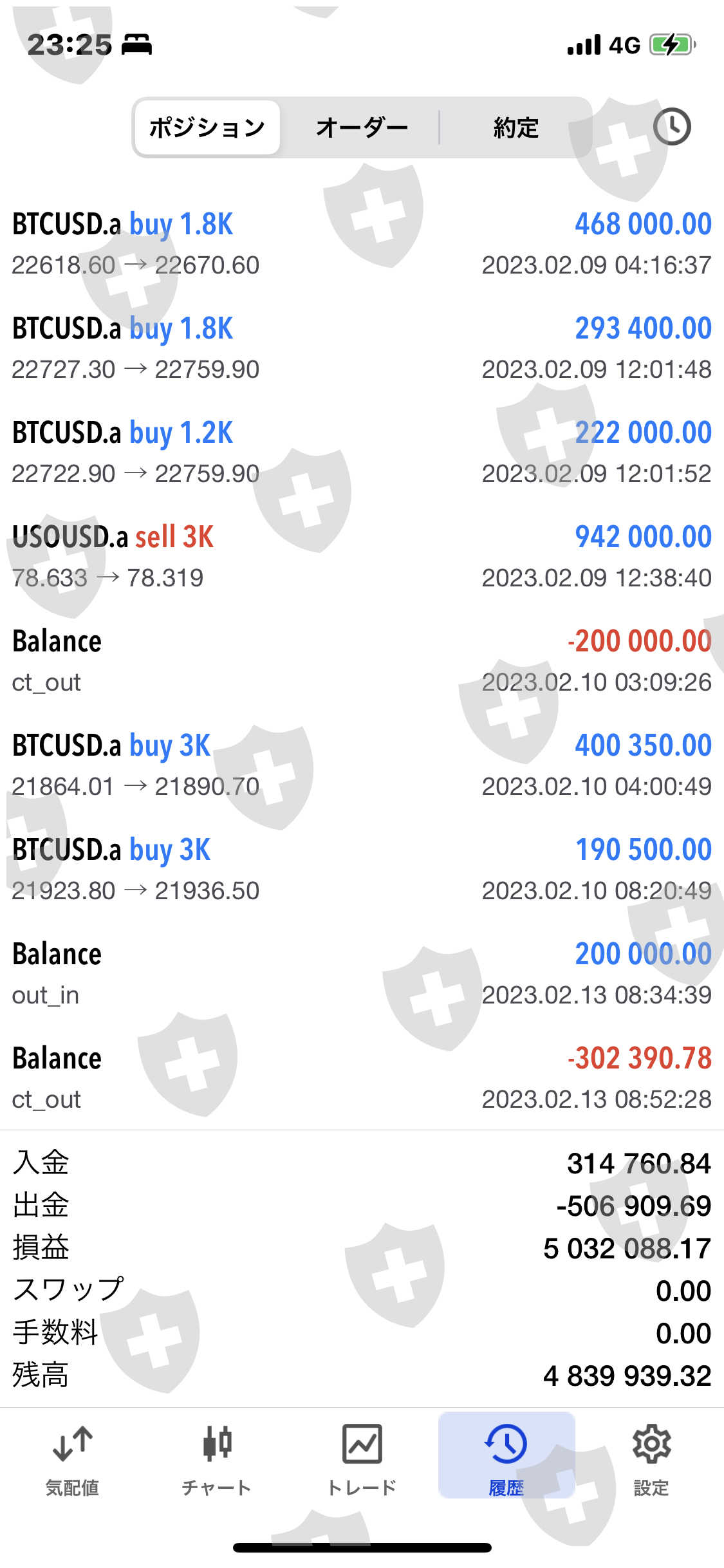Open the Balance out_in 200 000.00 entry
Screen dimensions: 724x1568
pos(362,974)
